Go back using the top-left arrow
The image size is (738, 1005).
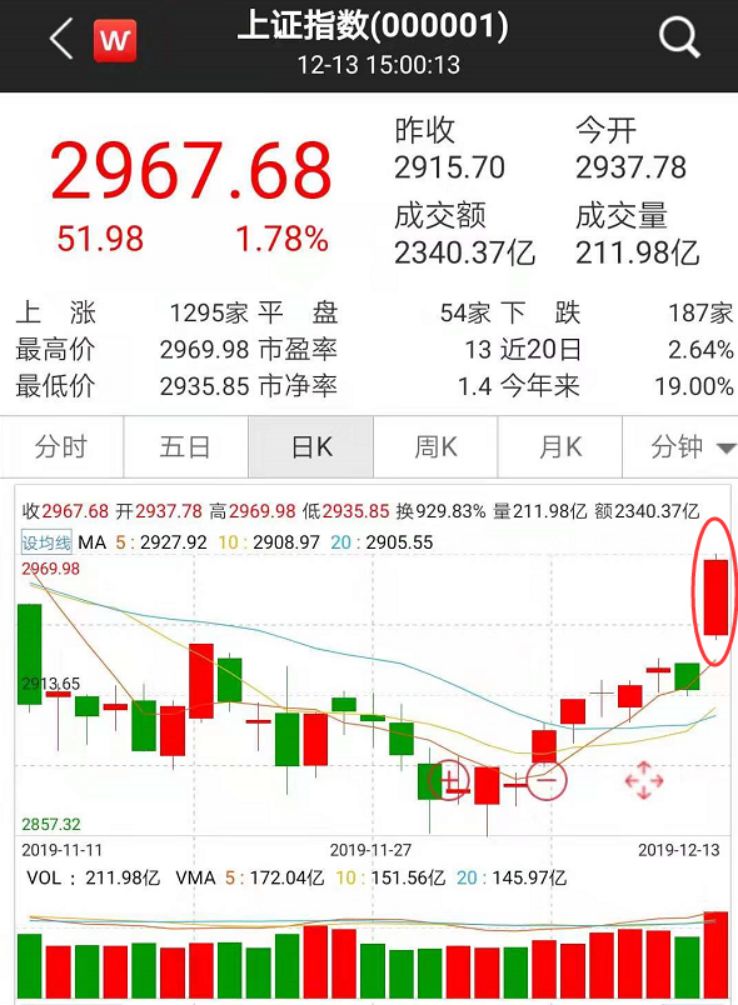[62, 41]
